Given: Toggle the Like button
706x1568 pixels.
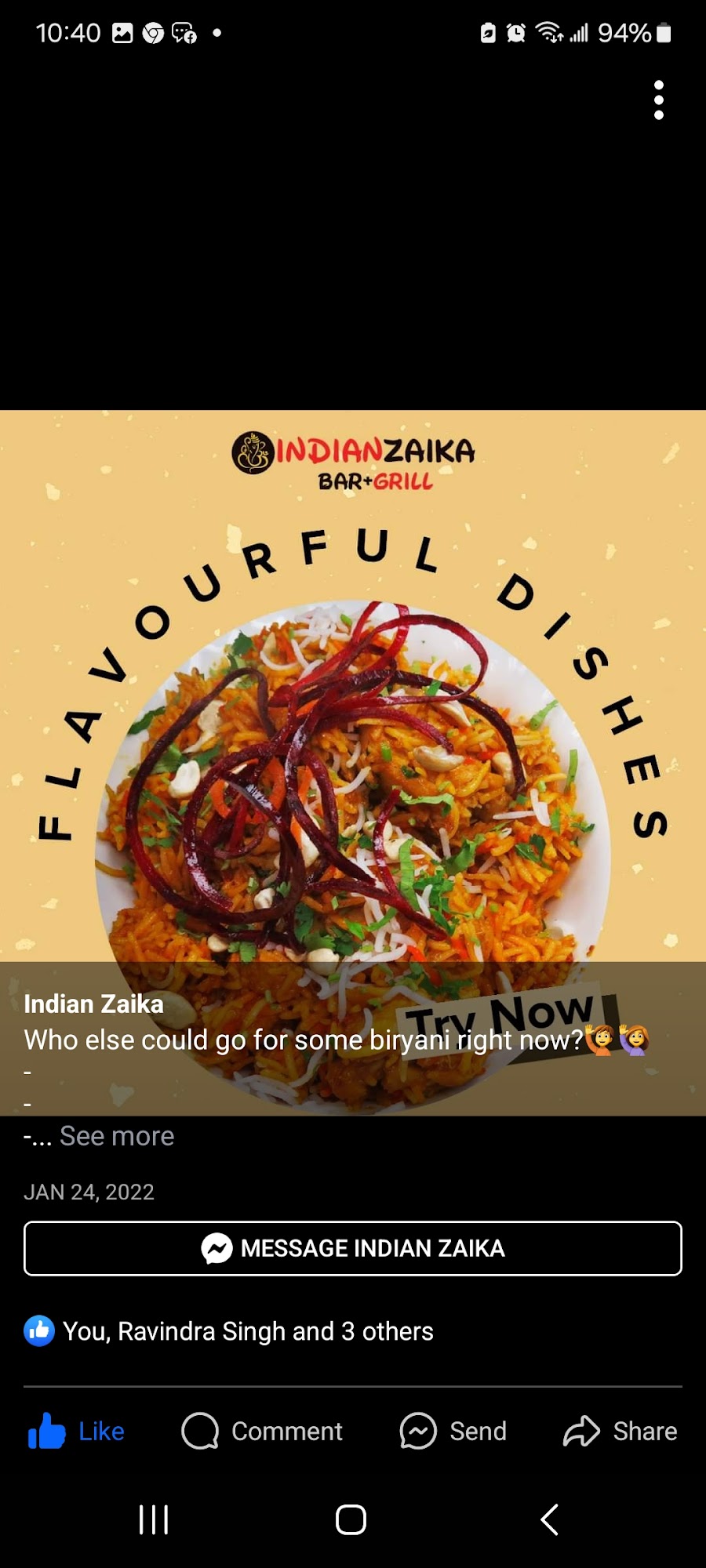Looking at the screenshot, I should pyautogui.click(x=76, y=1432).
